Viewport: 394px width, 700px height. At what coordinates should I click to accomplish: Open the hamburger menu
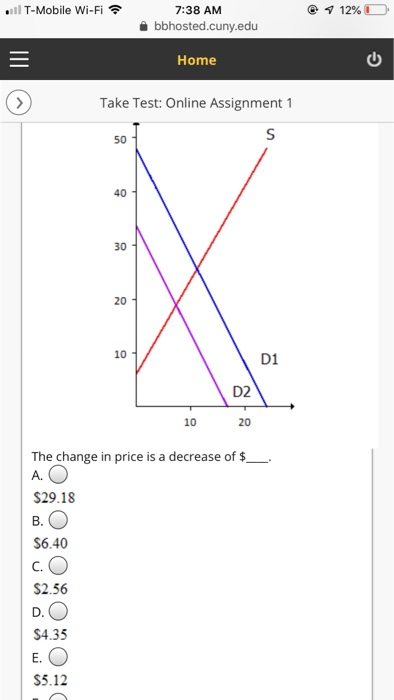pos(19,59)
